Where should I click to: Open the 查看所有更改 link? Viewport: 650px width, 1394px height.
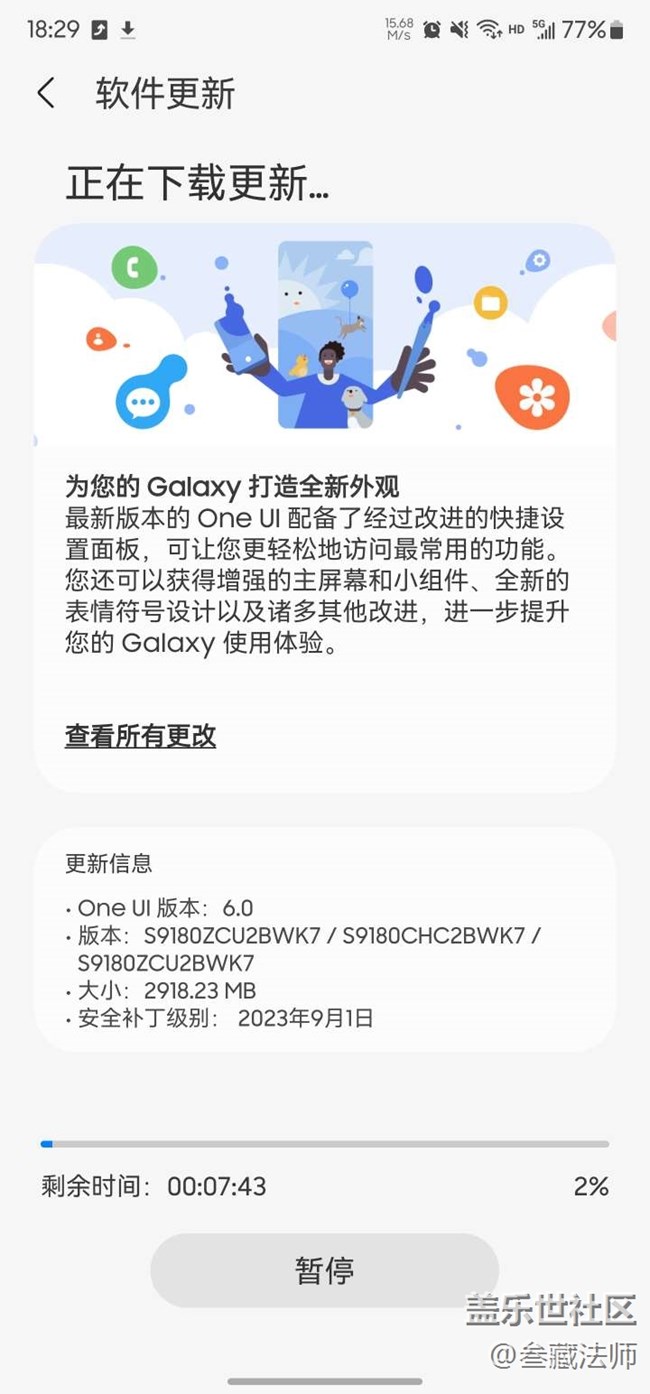pos(140,736)
